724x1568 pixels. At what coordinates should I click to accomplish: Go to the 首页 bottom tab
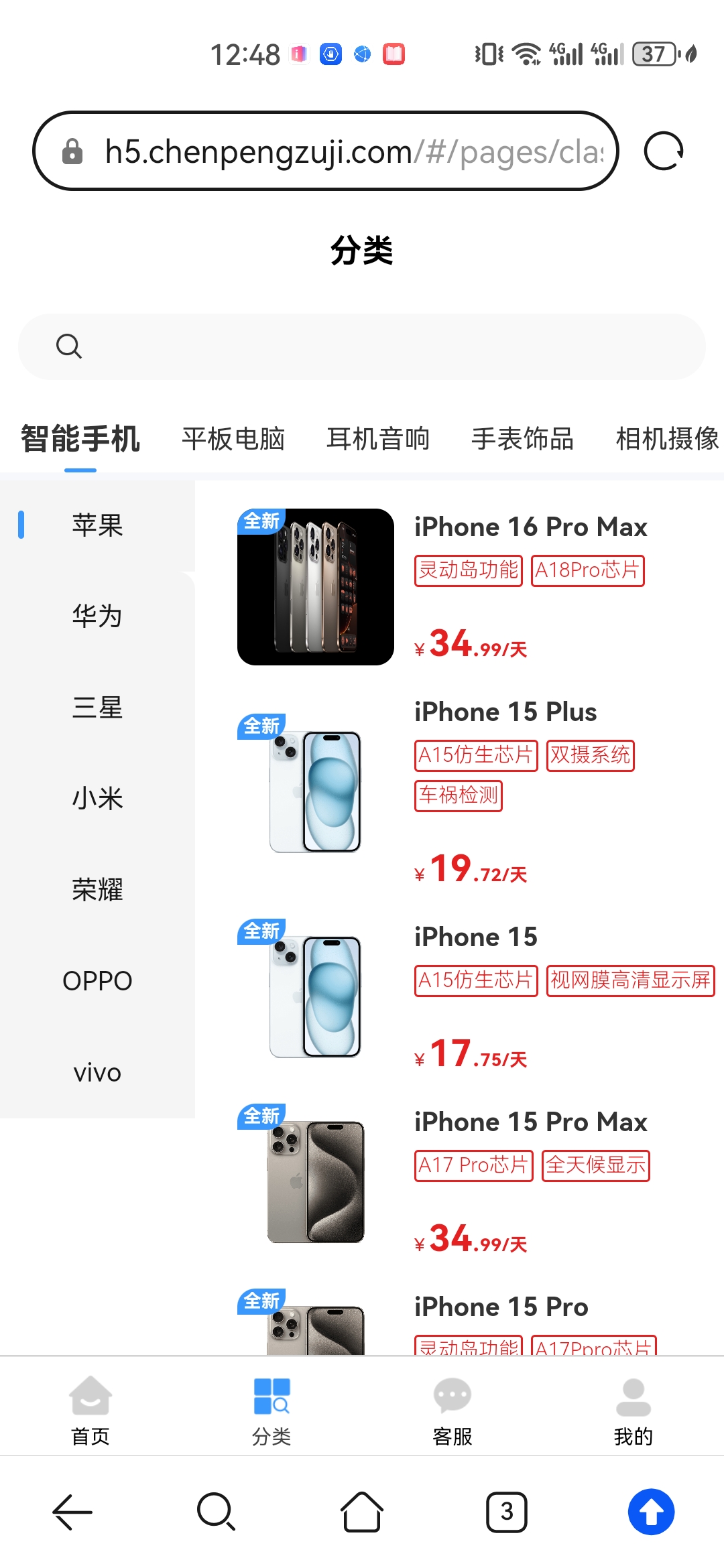(x=90, y=1407)
